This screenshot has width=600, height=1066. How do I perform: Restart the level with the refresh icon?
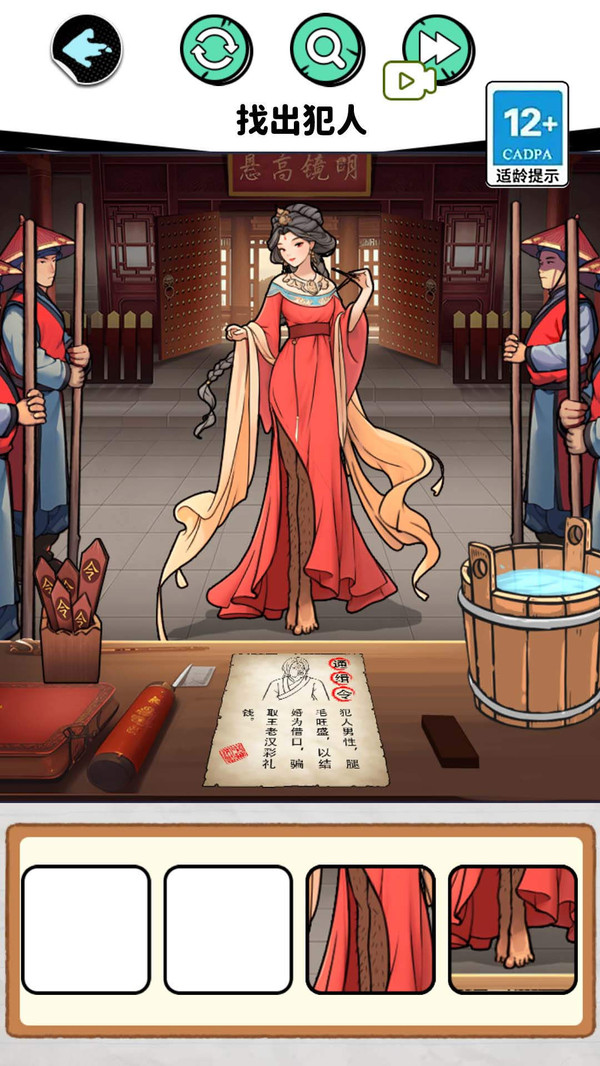click(217, 49)
